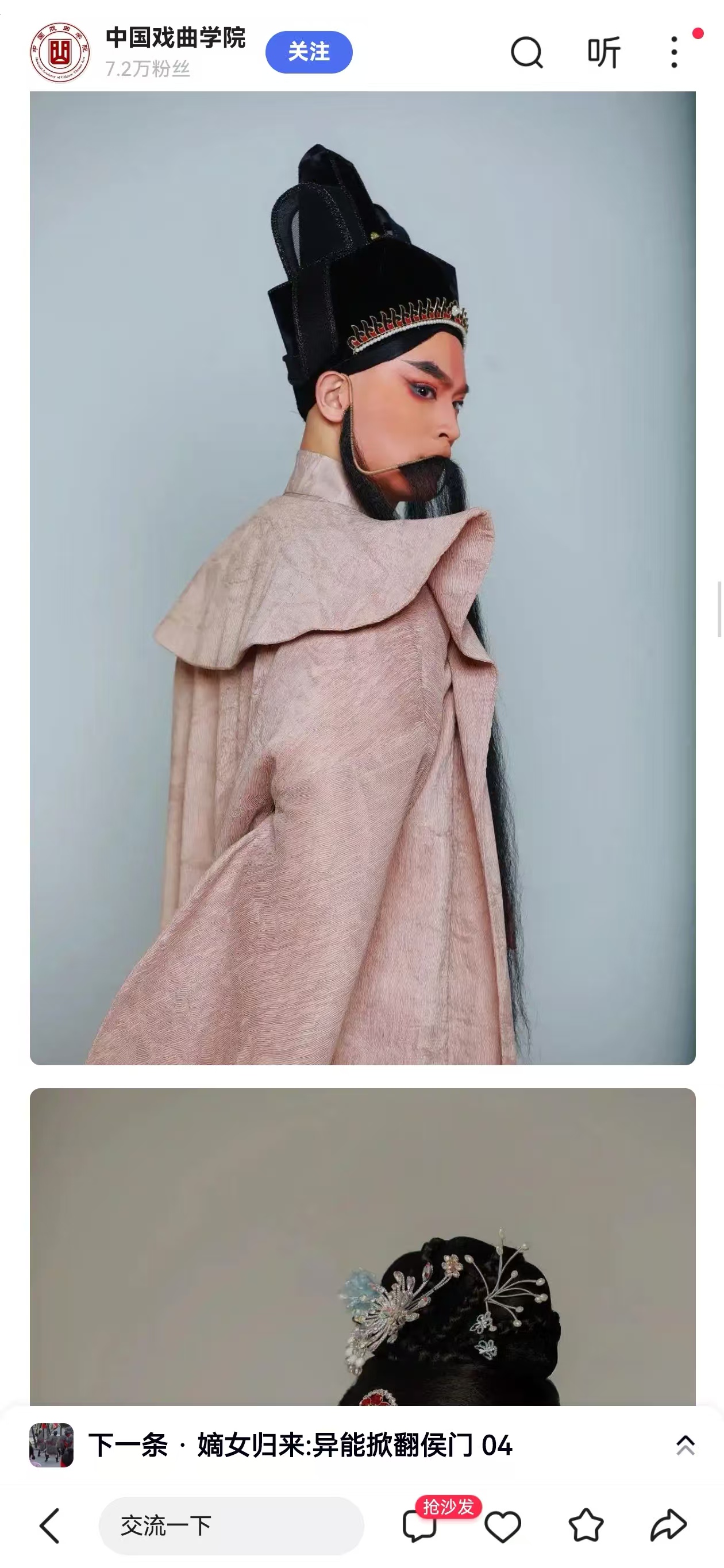This screenshot has width=724, height=1568.
Task: Expand the next-item panel chevron
Action: [685, 1445]
